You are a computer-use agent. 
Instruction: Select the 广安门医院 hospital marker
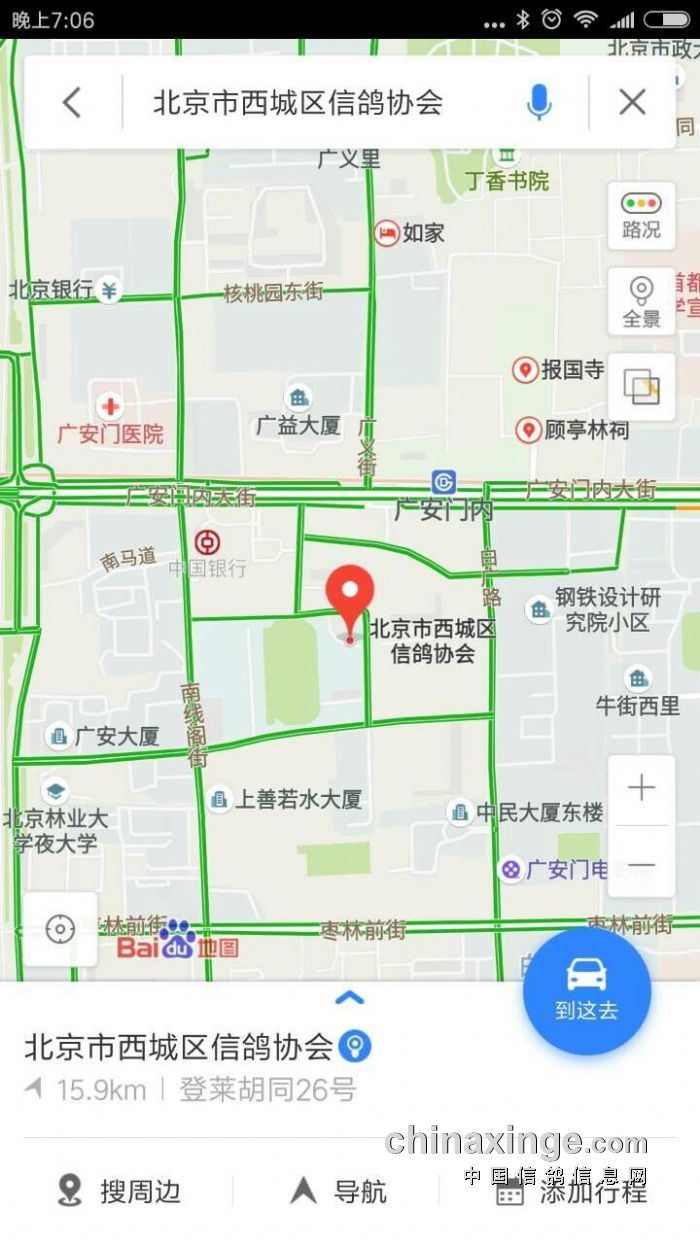[x=110, y=407]
